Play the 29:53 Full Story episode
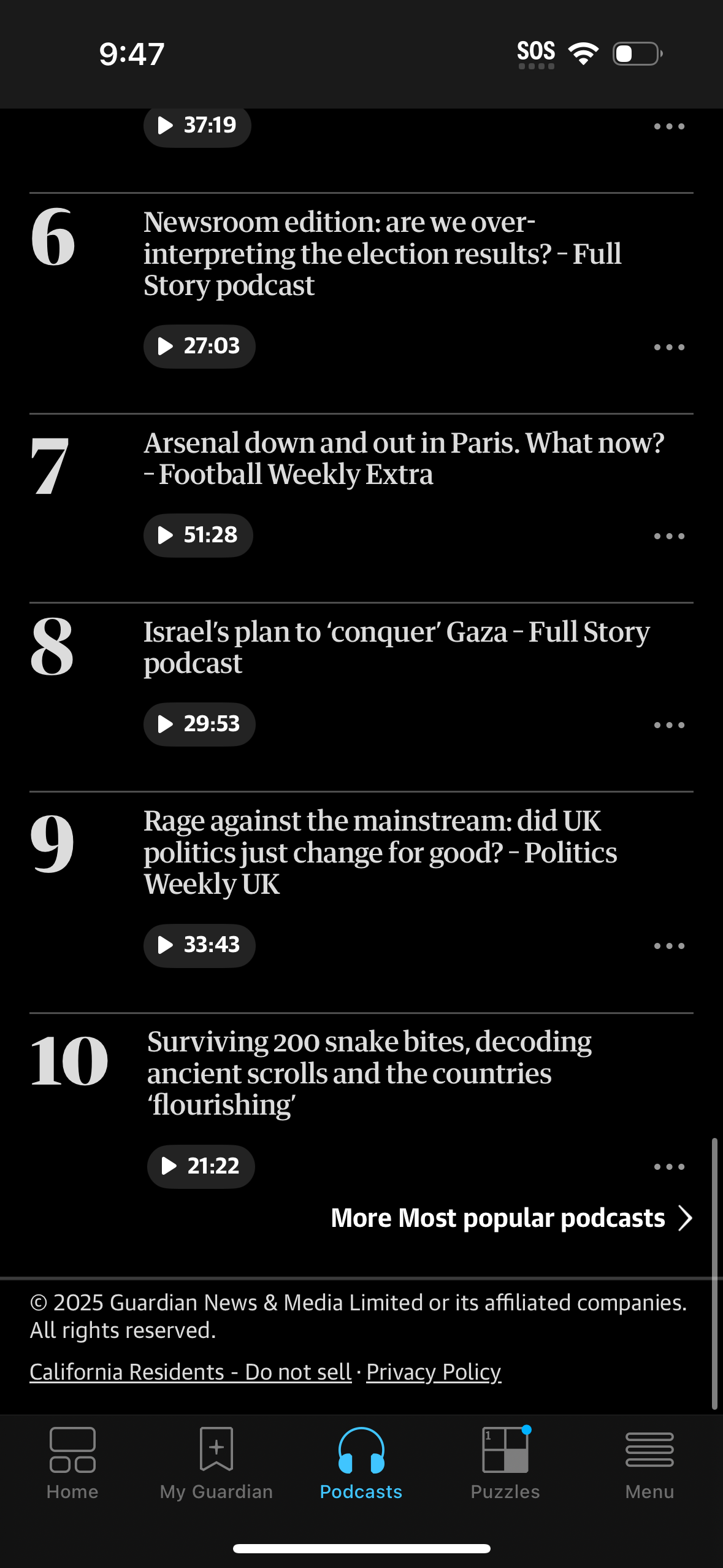 [x=199, y=724]
